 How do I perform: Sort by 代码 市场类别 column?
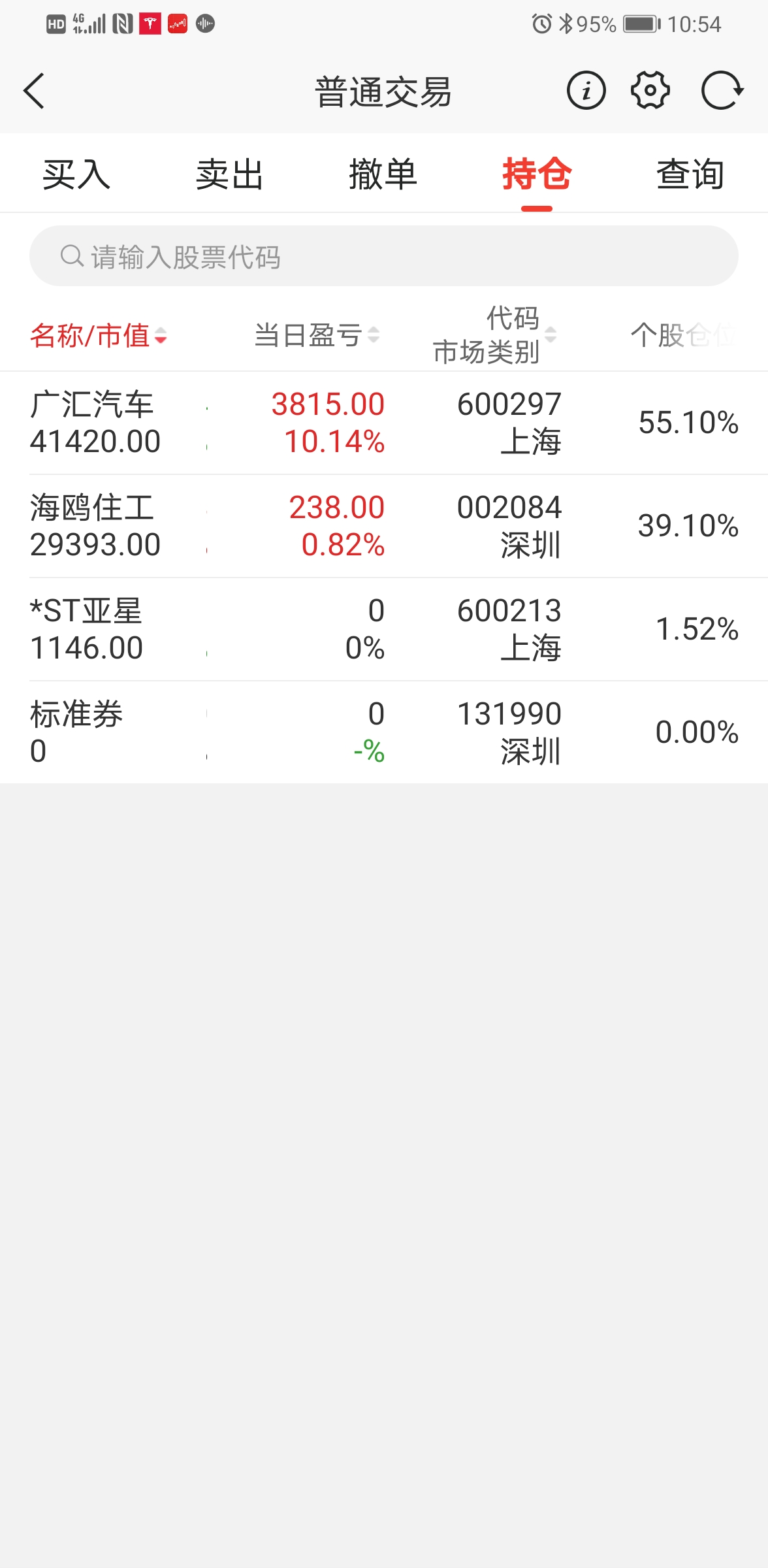(494, 336)
